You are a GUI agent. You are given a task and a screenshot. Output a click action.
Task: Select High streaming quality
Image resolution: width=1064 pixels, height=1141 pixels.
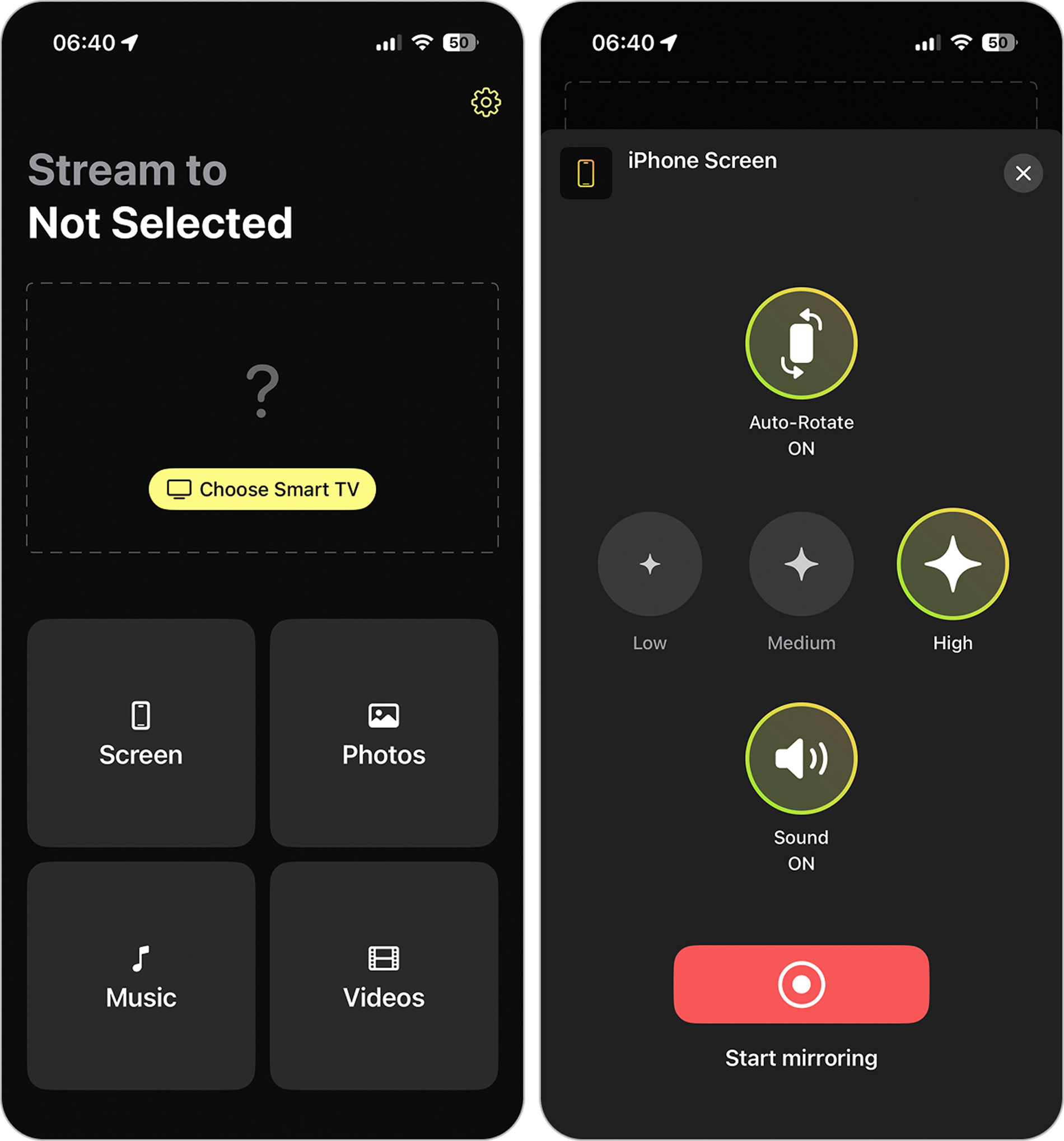[952, 565]
